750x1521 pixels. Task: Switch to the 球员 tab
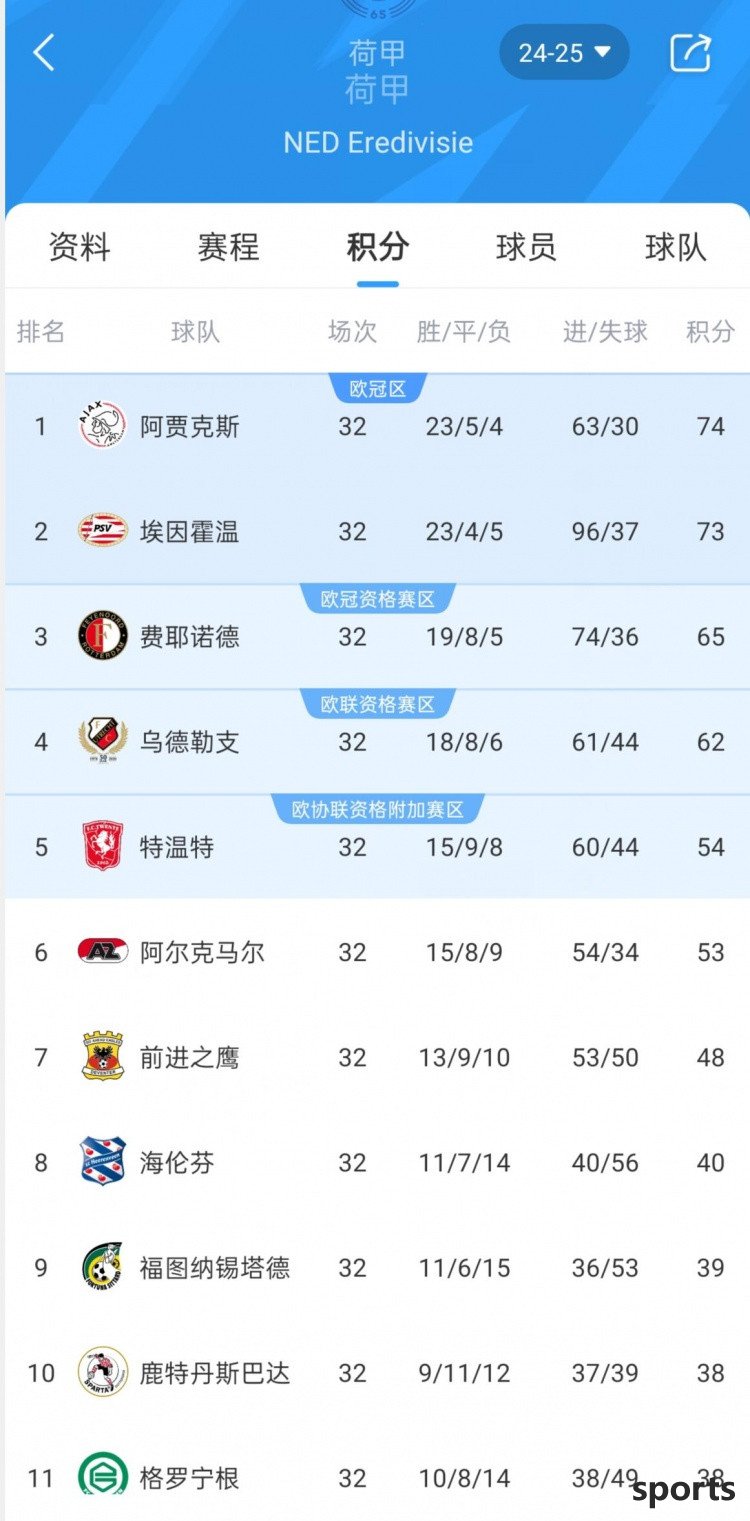coord(526,247)
